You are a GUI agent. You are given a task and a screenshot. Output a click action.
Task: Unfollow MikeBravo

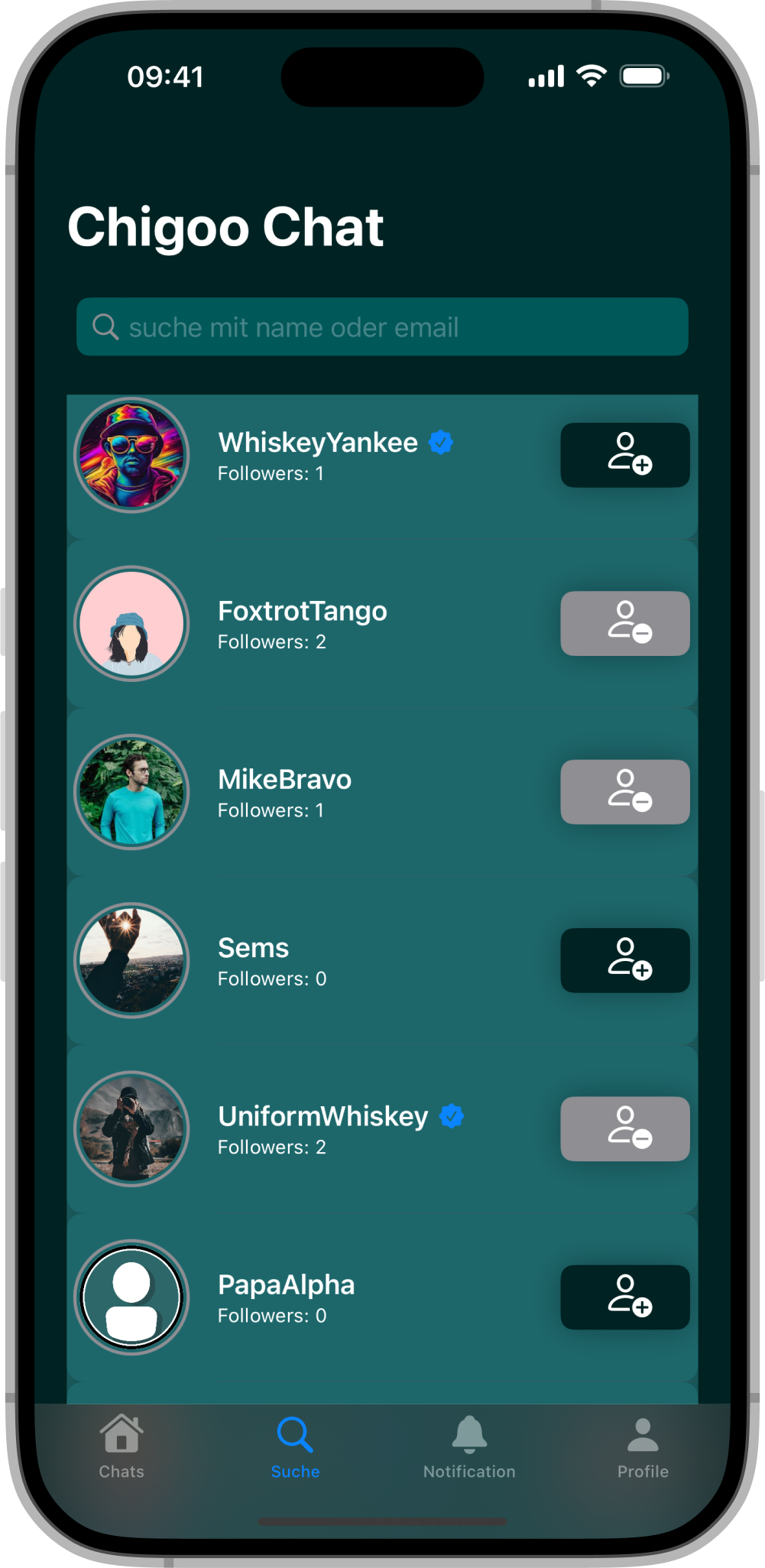click(624, 792)
